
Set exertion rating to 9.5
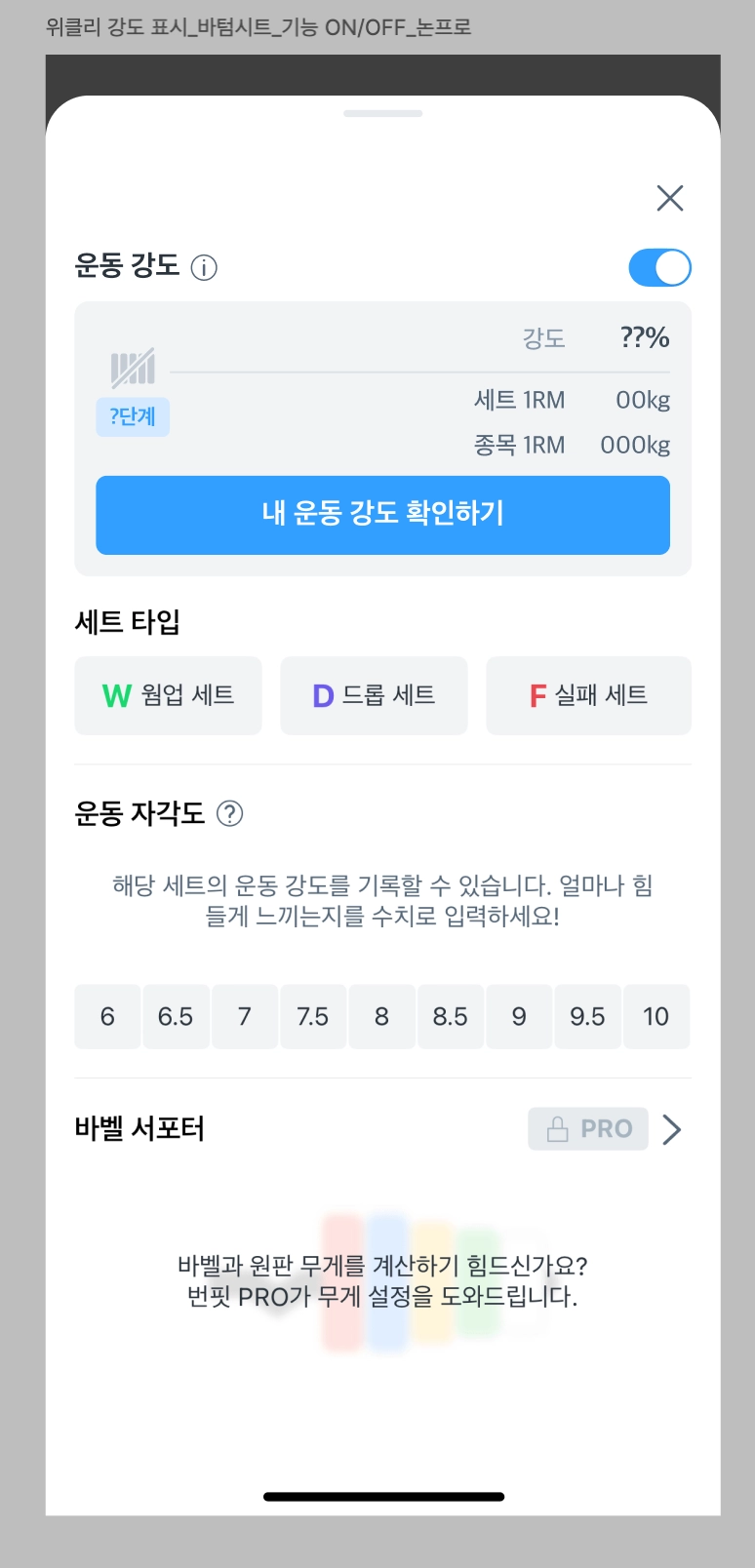(x=587, y=1016)
